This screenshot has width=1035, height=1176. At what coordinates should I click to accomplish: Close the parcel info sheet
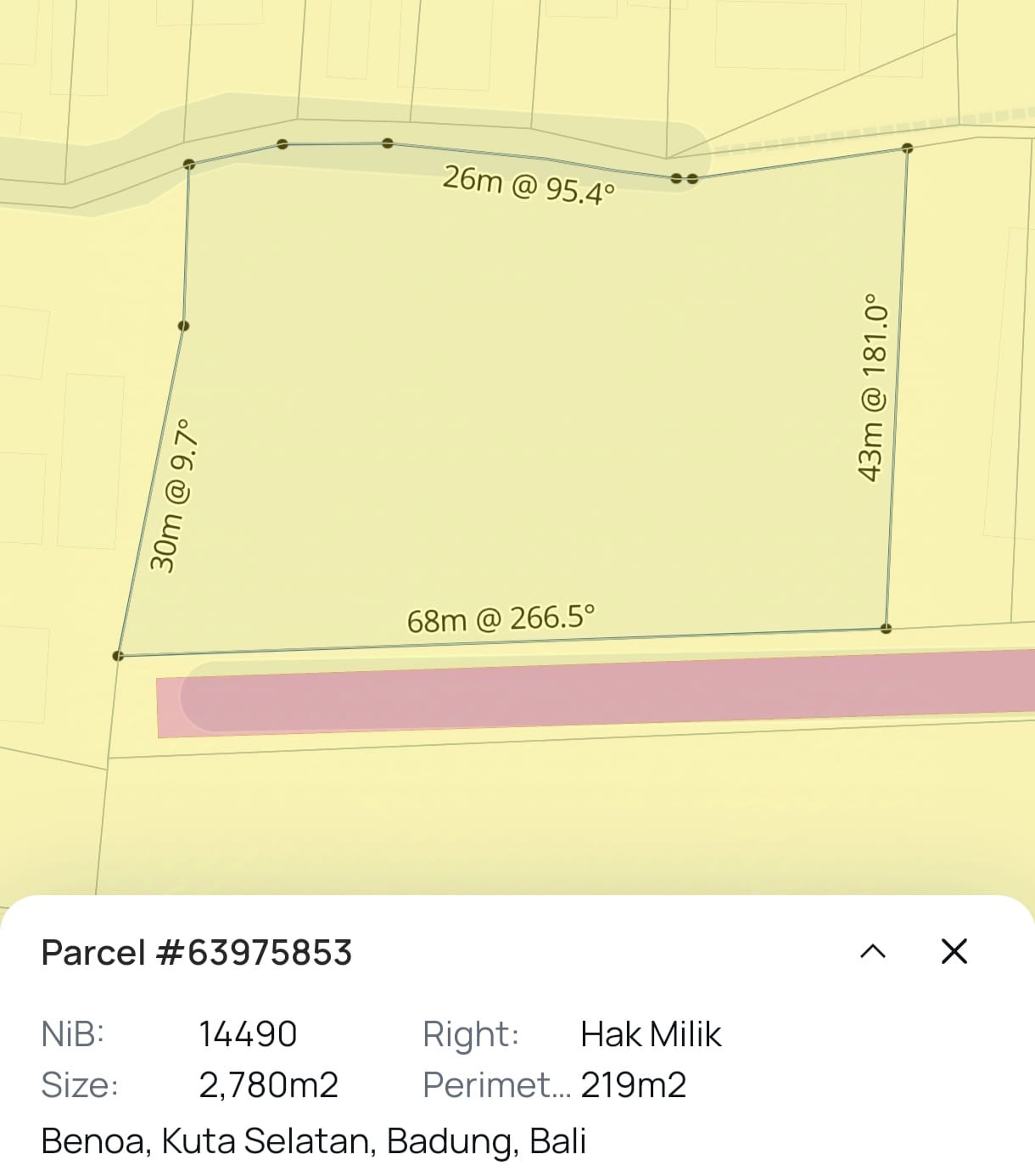tap(954, 951)
